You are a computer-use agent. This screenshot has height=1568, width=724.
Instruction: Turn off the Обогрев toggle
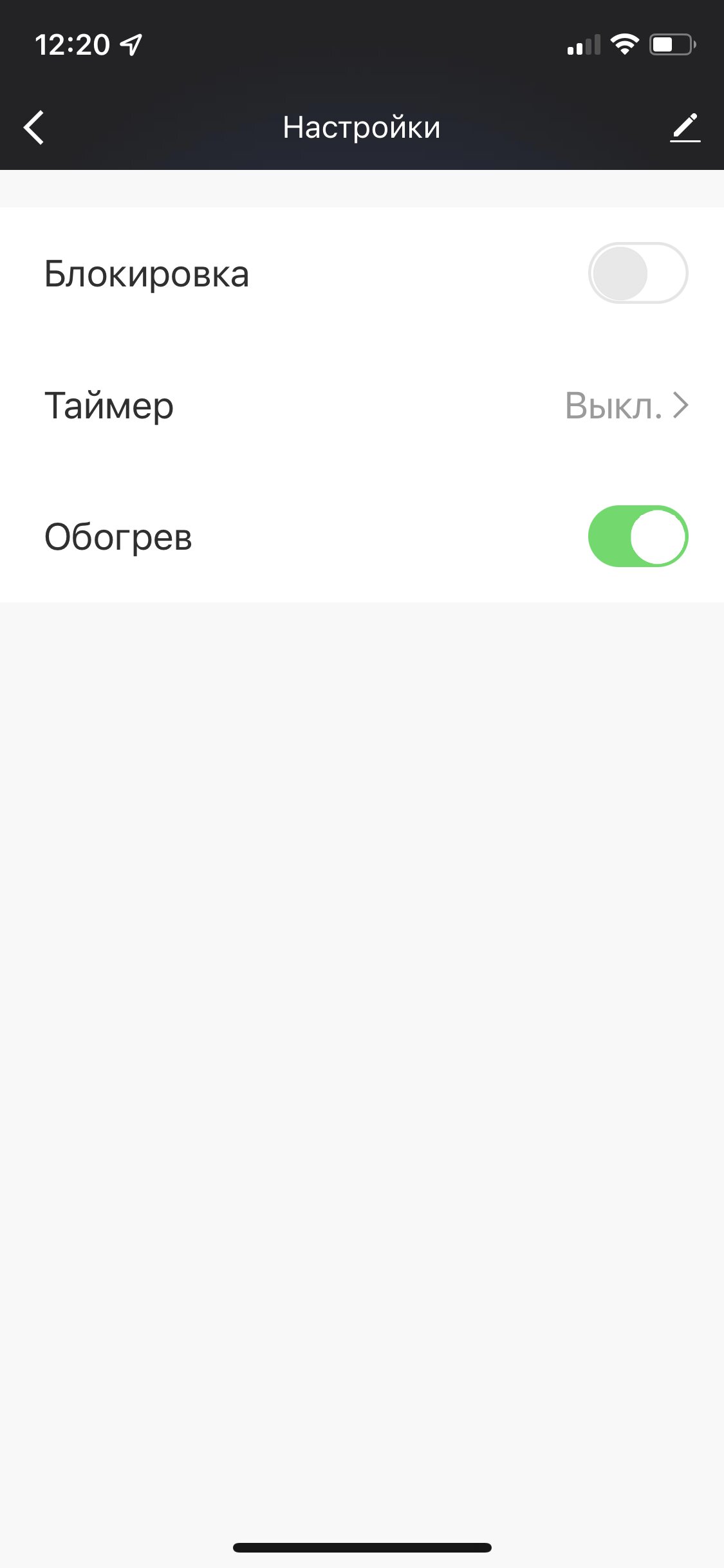click(638, 536)
